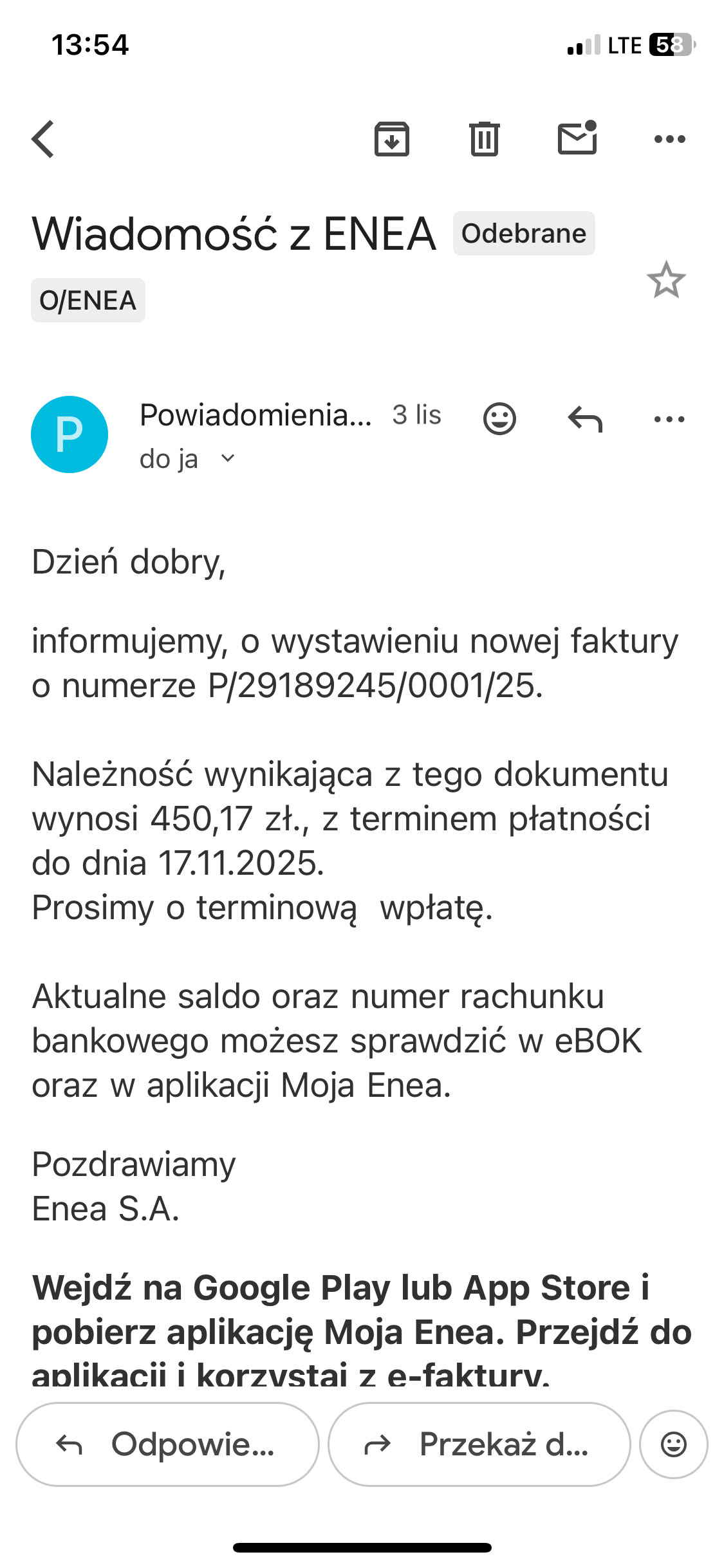Expand recipient details next to "do ja"

pyautogui.click(x=227, y=459)
